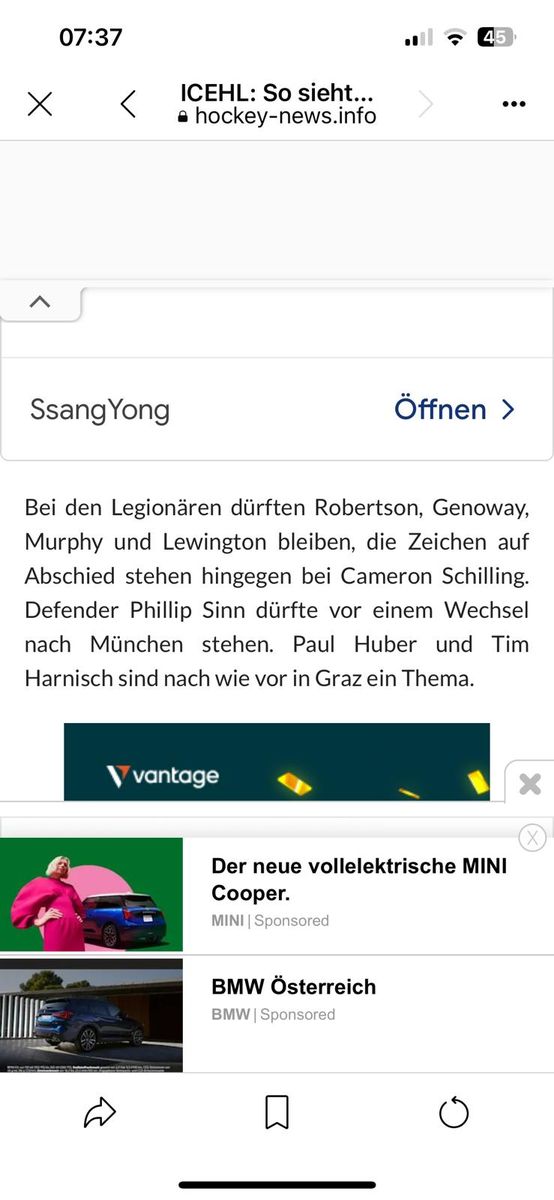Bookmark this article
The height and width of the screenshot is (1200, 554).
pos(277,1112)
